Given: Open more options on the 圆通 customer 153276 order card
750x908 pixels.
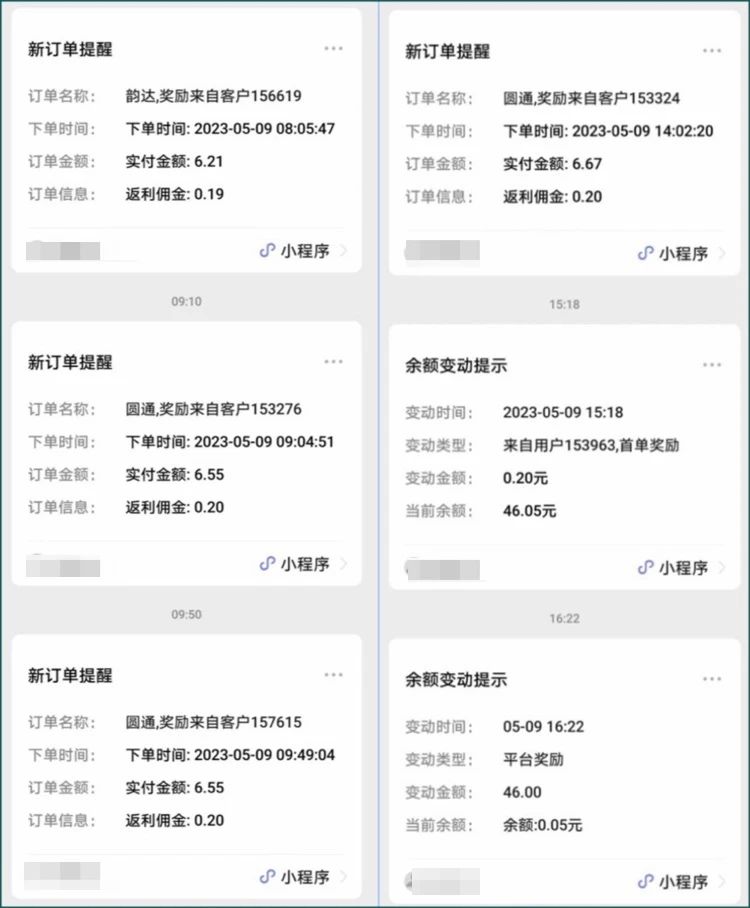Looking at the screenshot, I should pyautogui.click(x=334, y=361).
